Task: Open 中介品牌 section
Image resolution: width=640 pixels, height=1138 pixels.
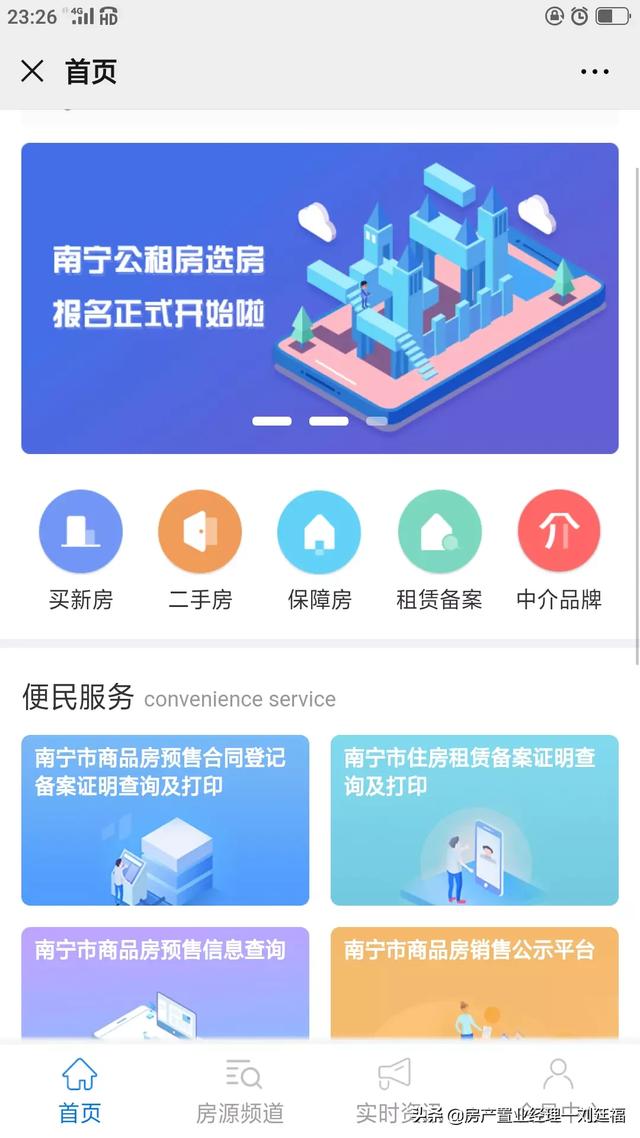Action: 559,551
